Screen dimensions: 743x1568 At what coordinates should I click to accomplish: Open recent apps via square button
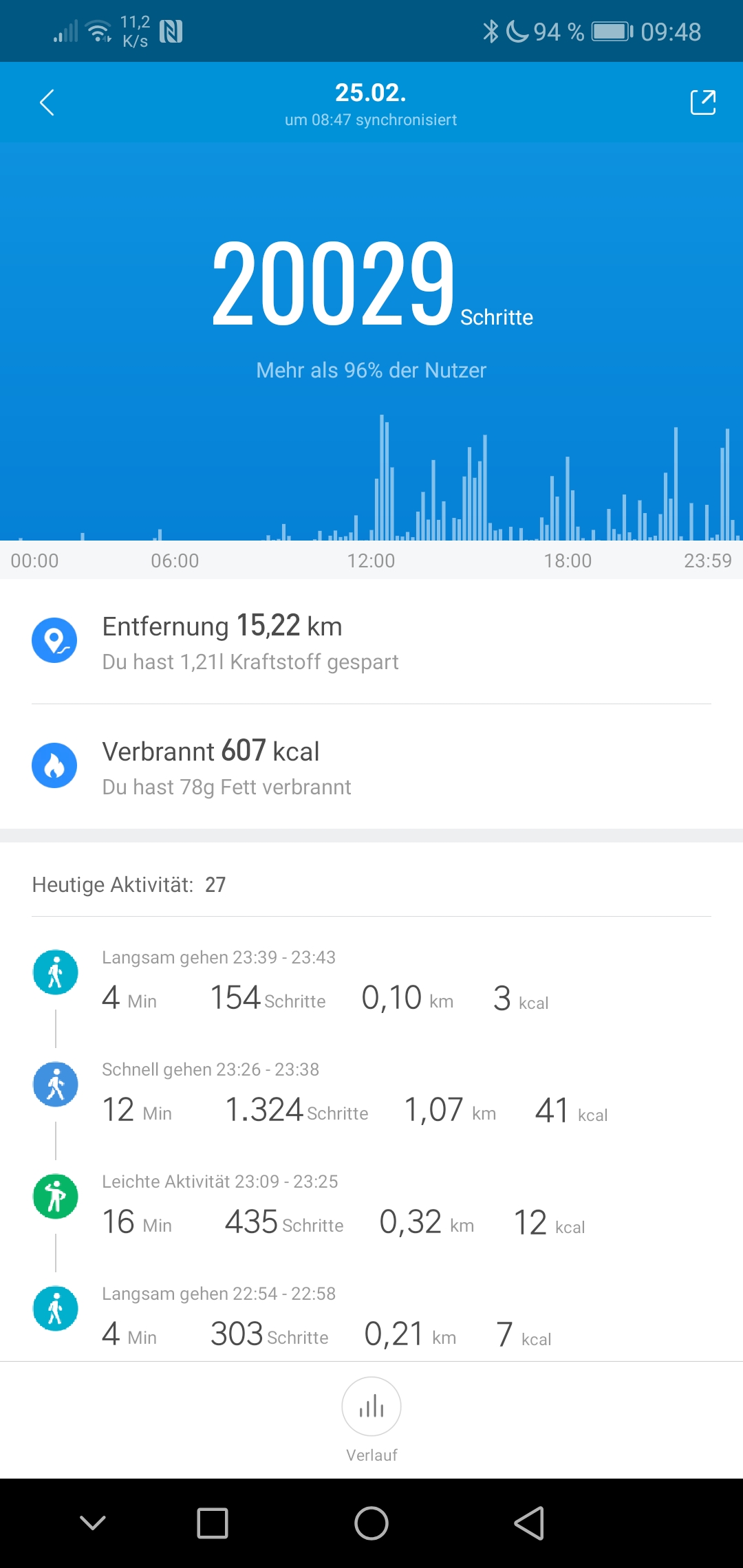click(x=213, y=1523)
